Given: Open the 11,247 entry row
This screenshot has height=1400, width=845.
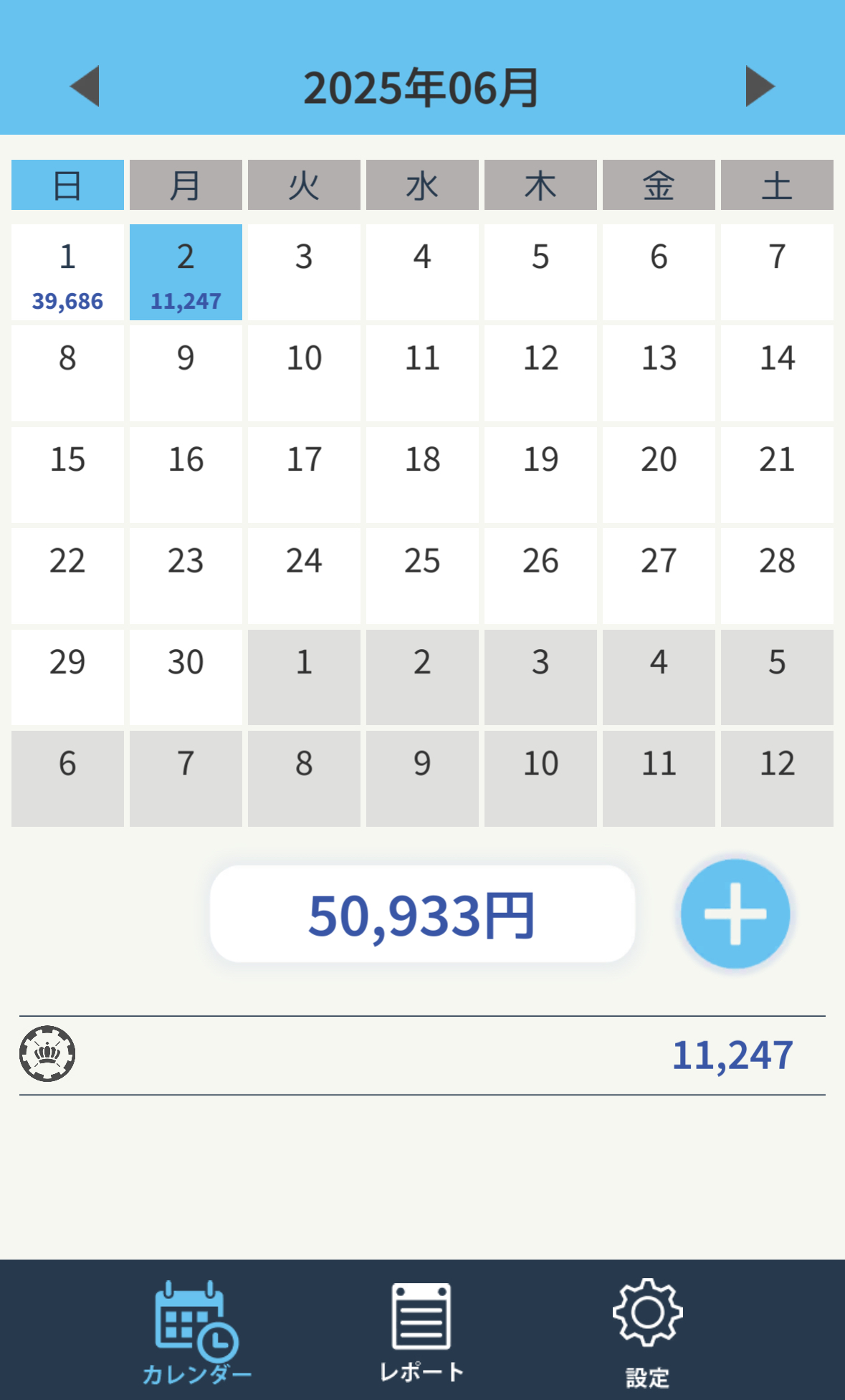Looking at the screenshot, I should pos(422,1055).
